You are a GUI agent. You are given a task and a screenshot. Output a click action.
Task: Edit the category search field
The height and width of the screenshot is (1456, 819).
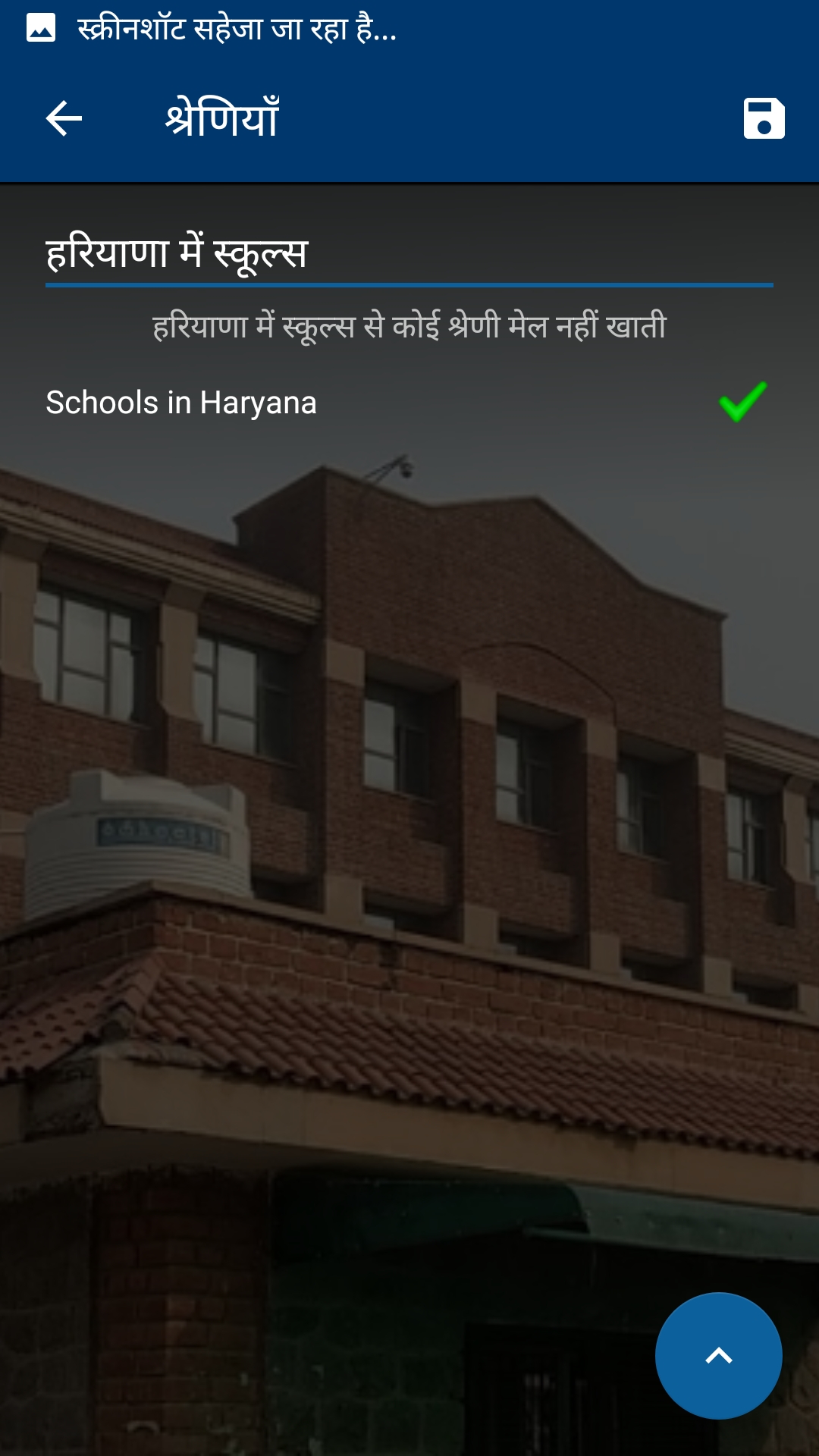click(x=408, y=253)
